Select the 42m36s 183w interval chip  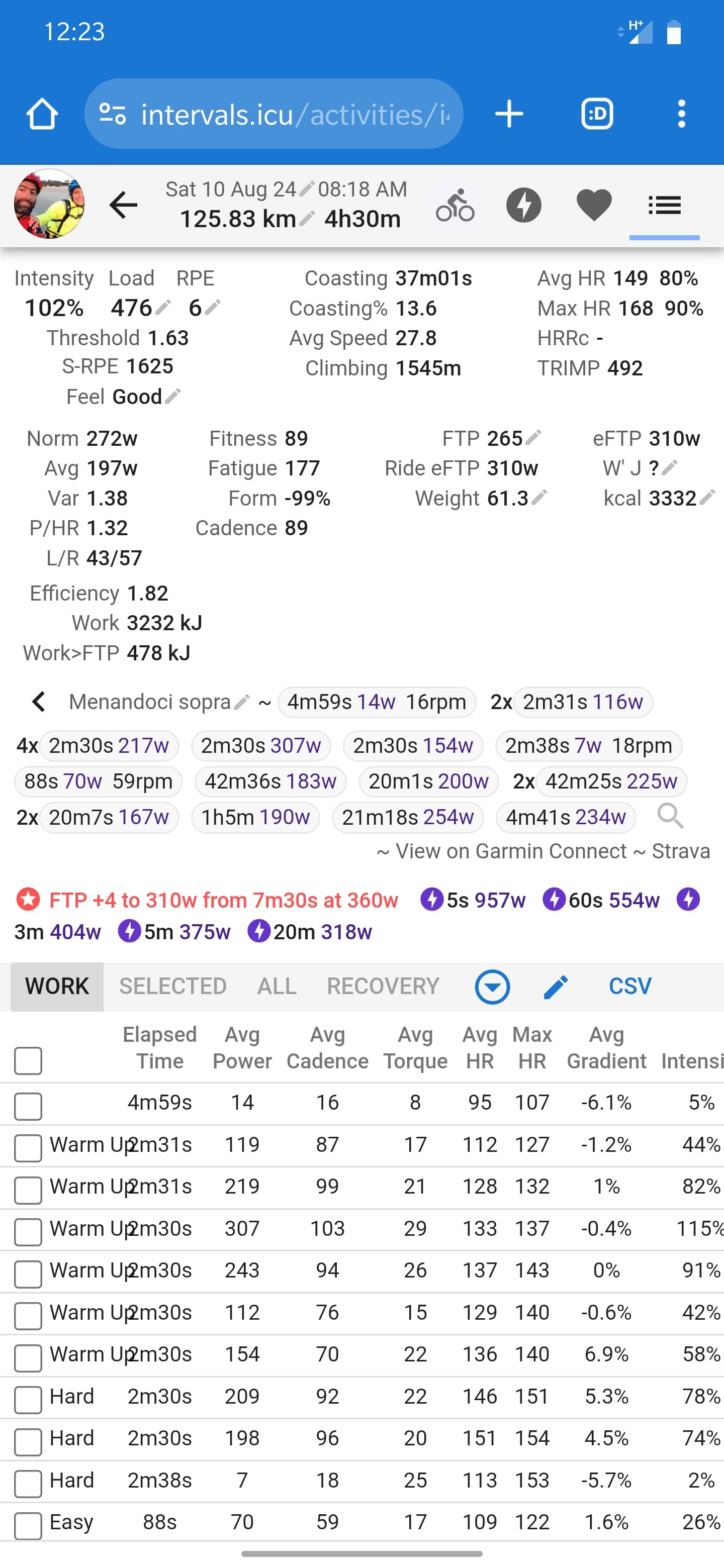point(270,781)
